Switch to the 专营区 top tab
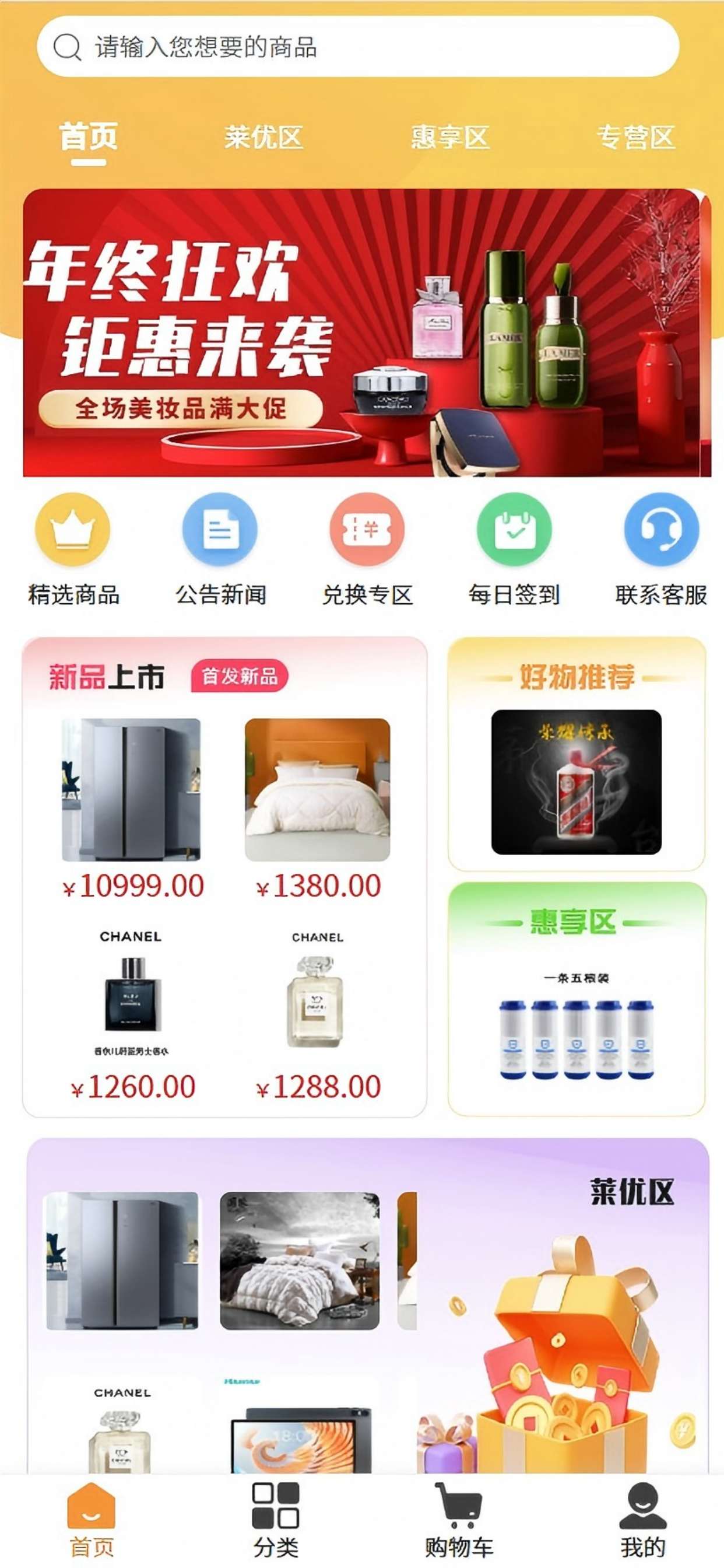Viewport: 724px width, 1568px height. tap(635, 137)
